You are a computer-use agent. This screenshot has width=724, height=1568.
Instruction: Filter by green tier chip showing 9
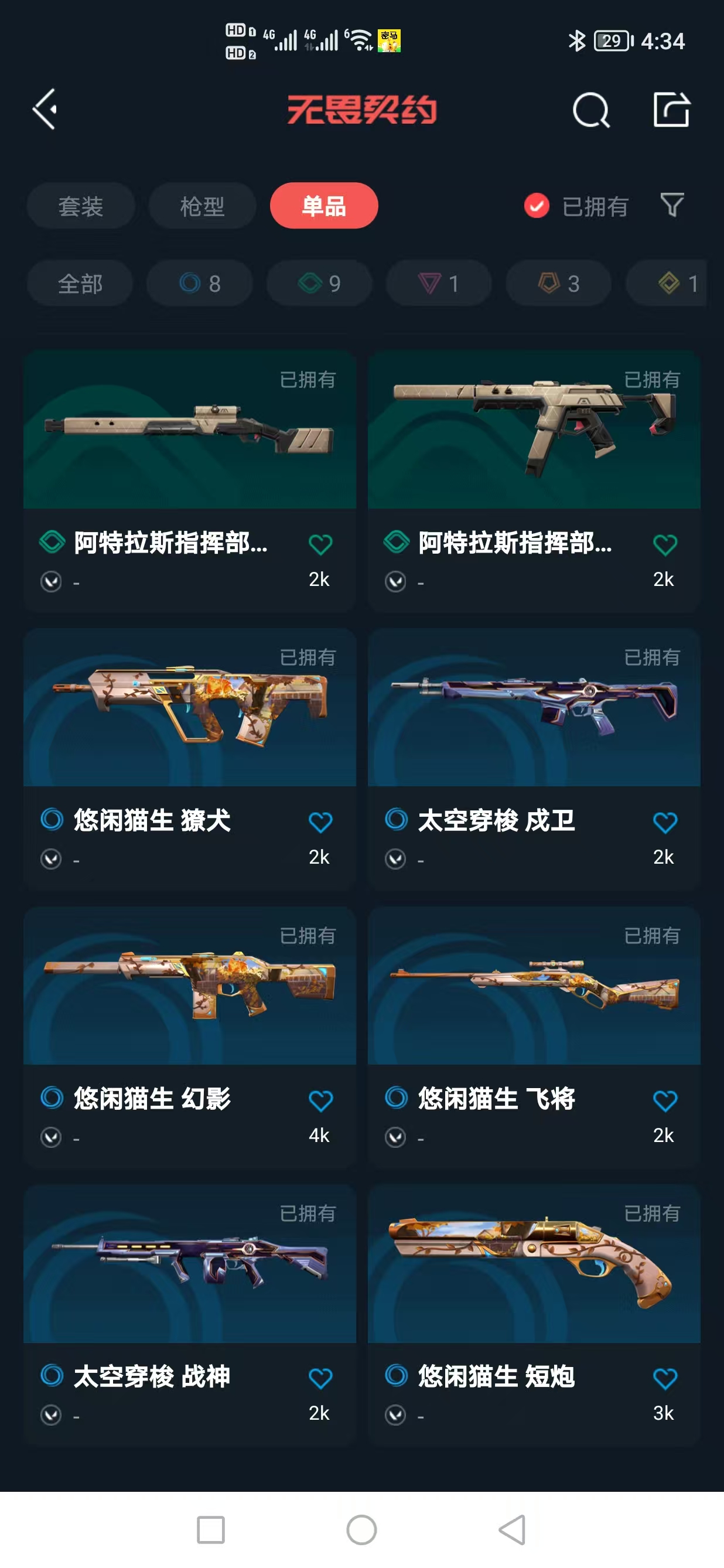(319, 284)
